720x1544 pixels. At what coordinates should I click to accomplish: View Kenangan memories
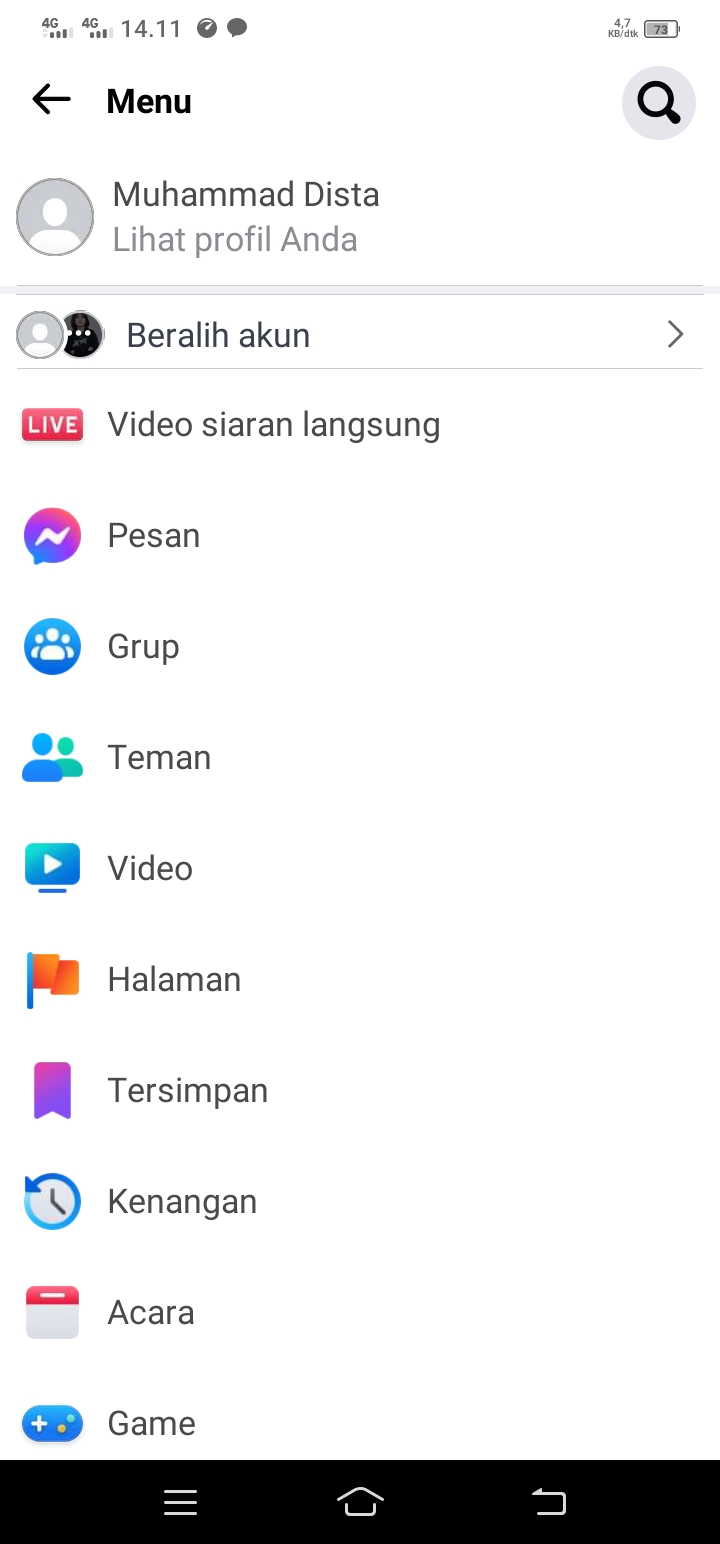click(182, 1202)
